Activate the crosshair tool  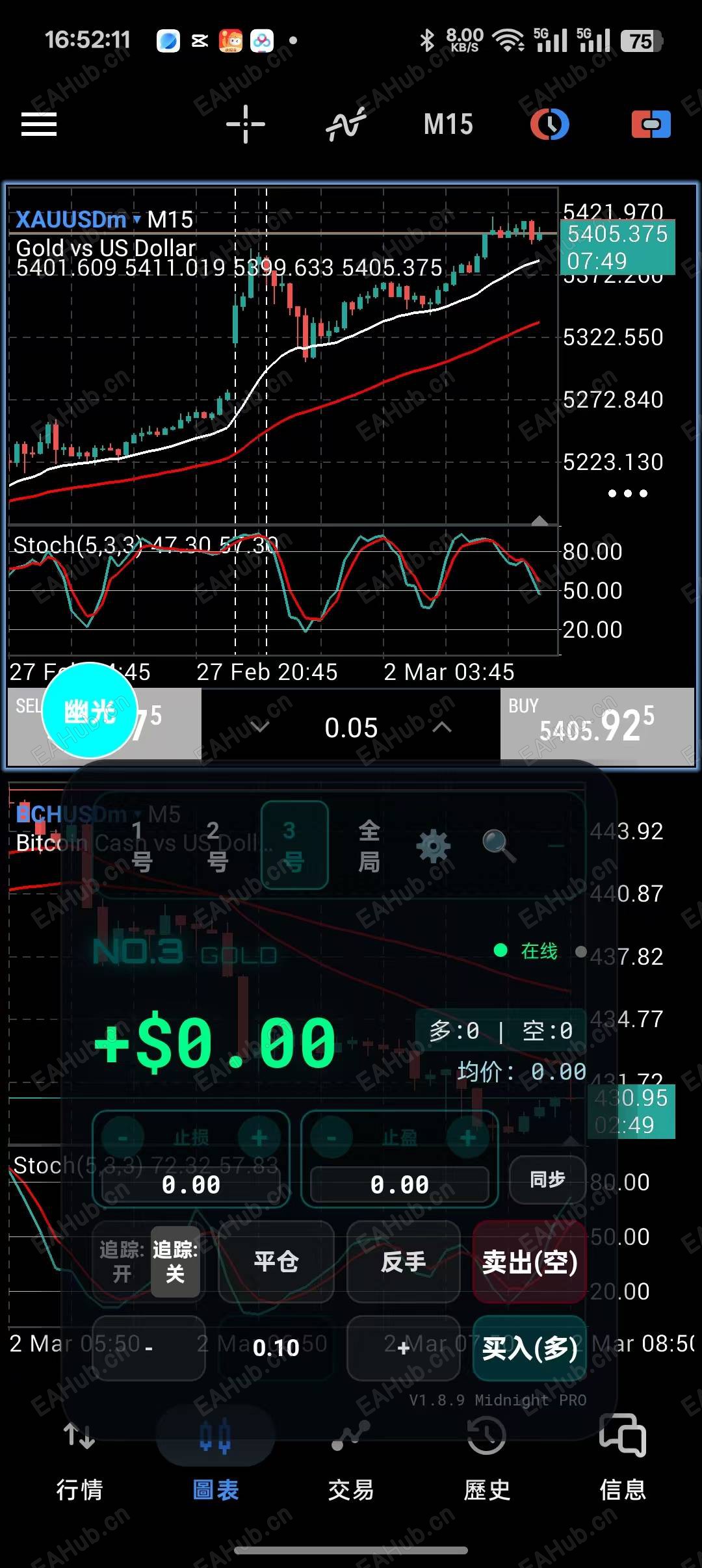coord(246,124)
